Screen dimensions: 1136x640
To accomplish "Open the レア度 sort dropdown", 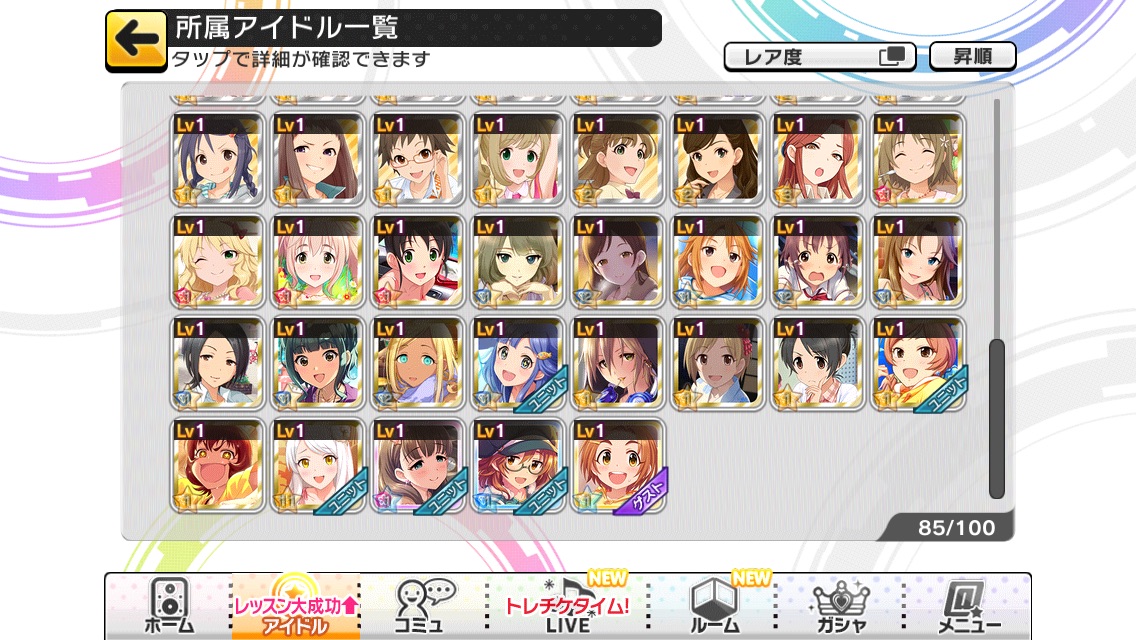I will (x=819, y=57).
